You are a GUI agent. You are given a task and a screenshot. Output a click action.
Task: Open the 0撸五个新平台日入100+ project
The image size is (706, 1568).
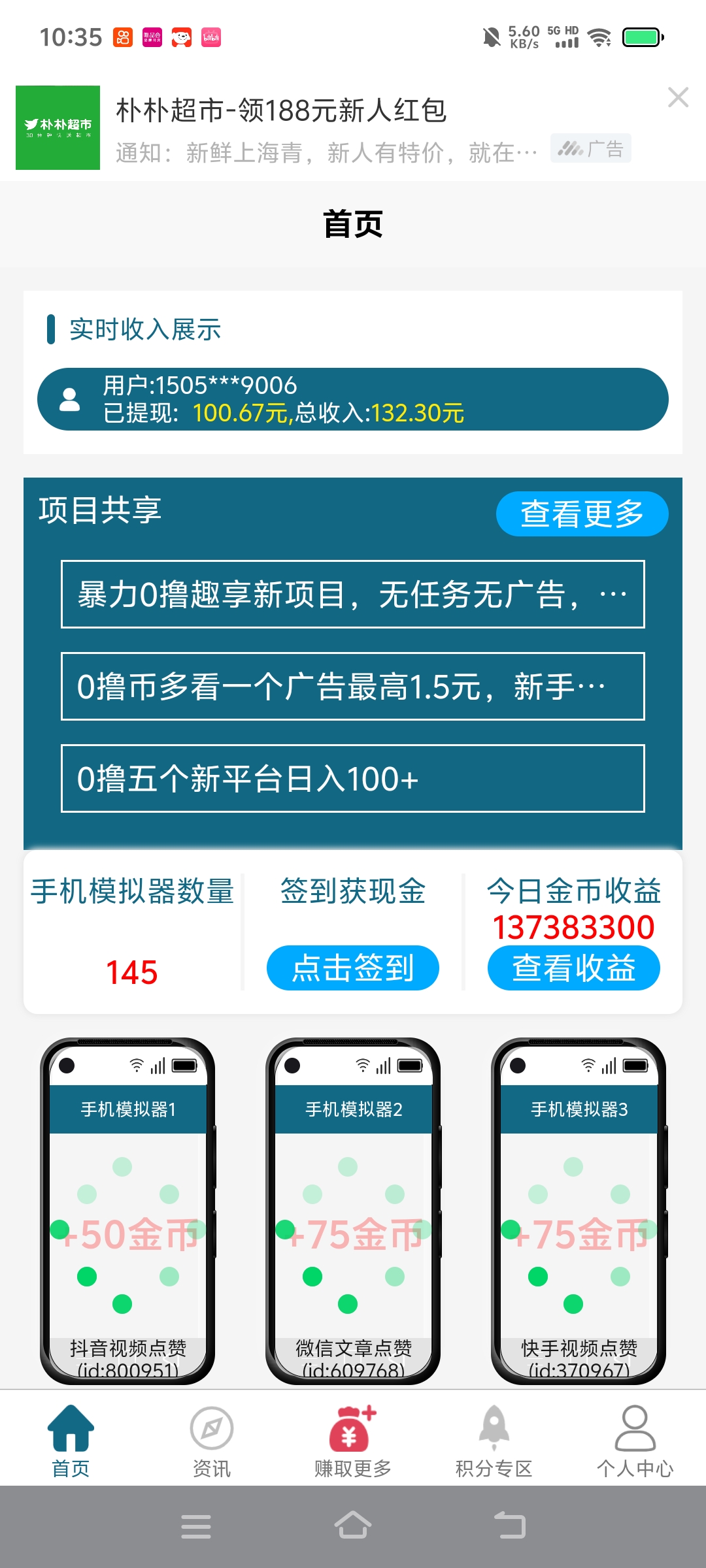(x=353, y=779)
